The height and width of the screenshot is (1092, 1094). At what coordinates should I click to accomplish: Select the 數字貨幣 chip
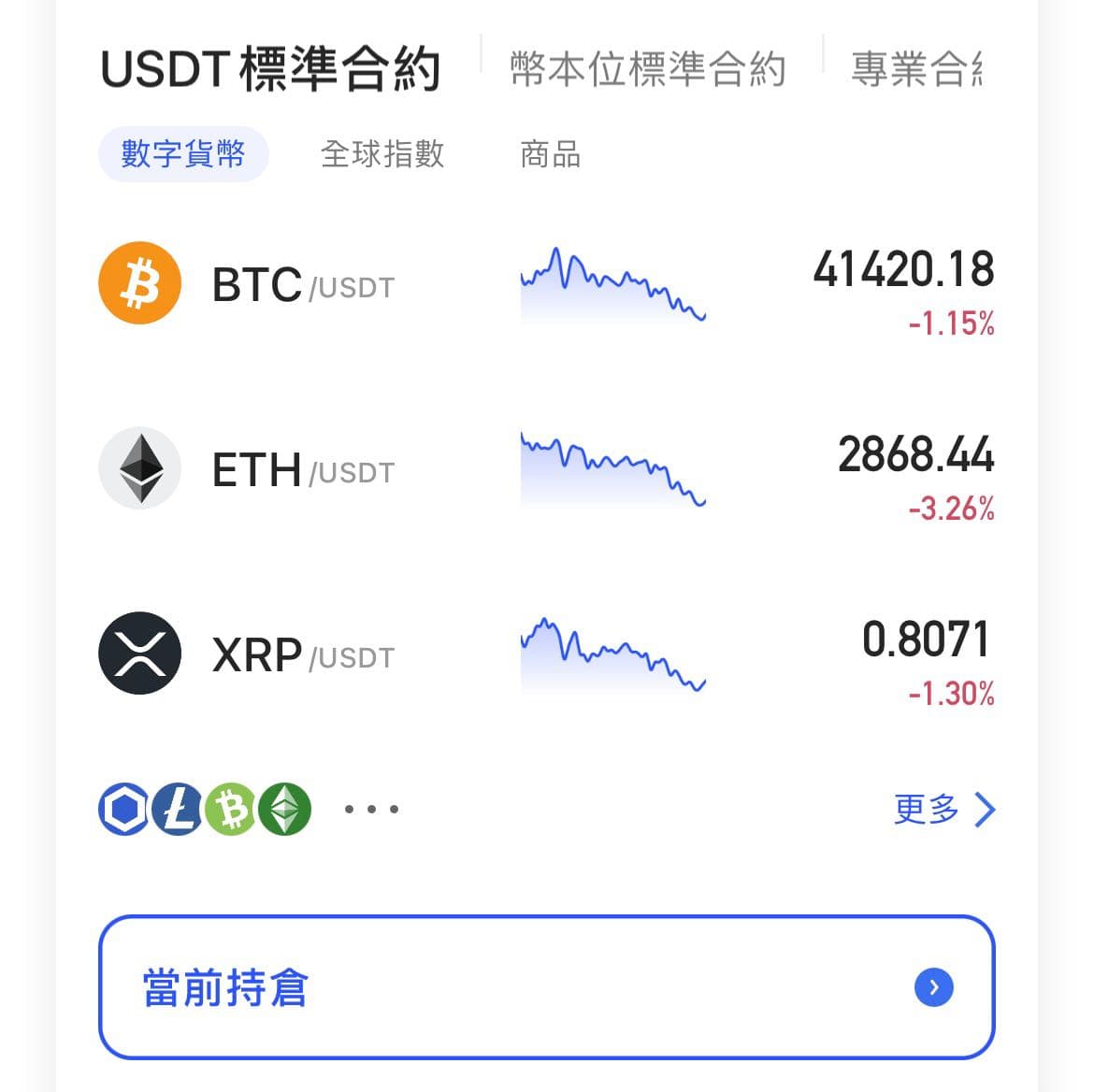(183, 154)
